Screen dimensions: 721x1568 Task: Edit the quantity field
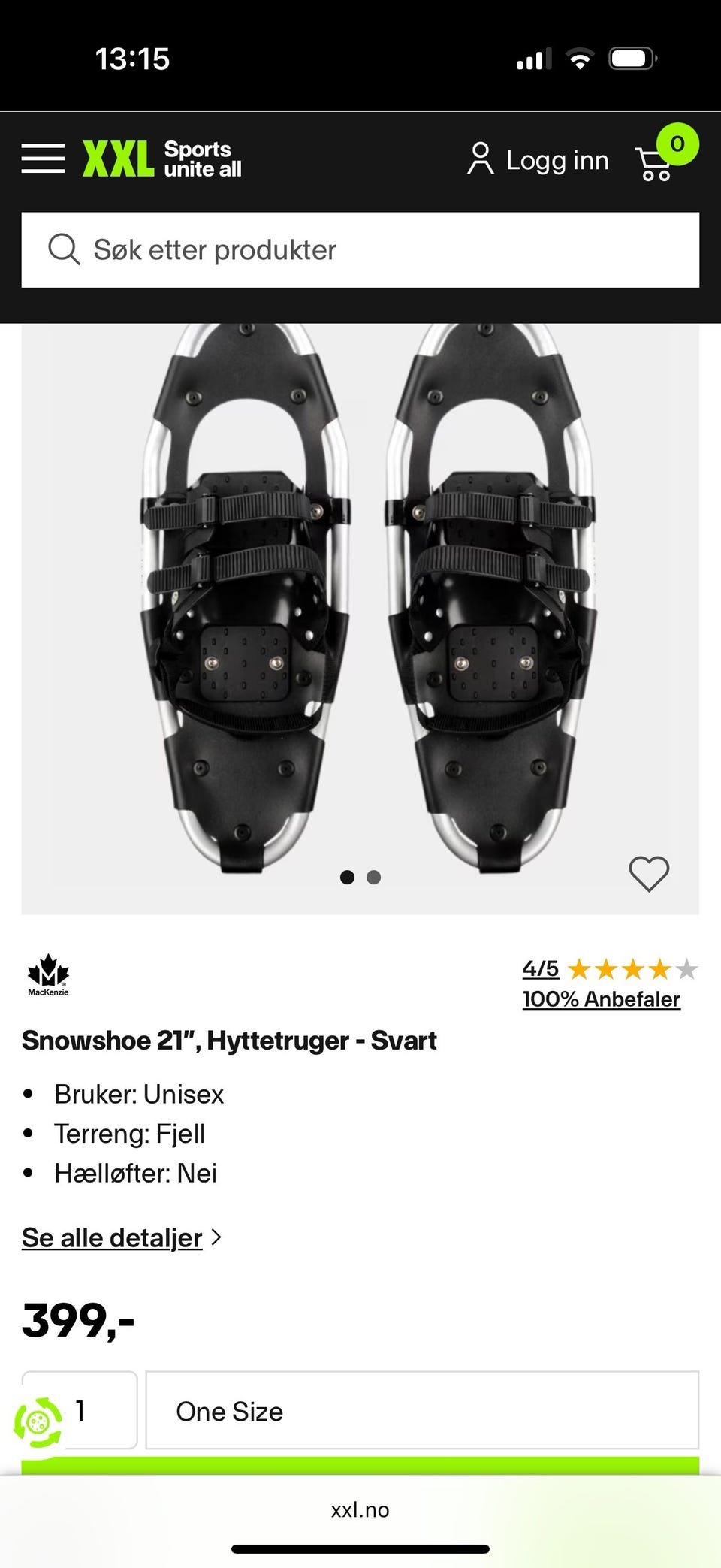(x=80, y=1410)
